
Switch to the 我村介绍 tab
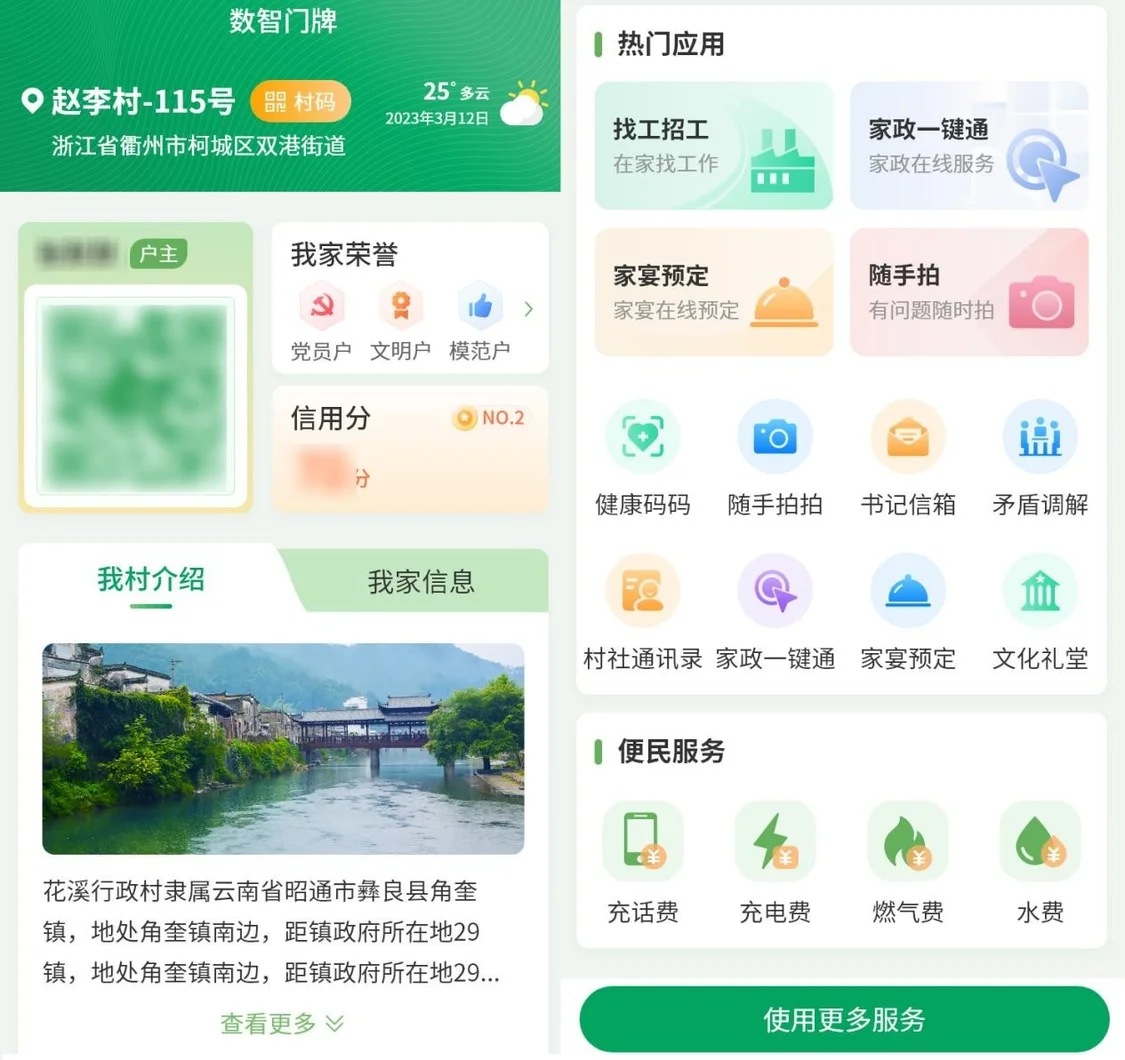(151, 580)
